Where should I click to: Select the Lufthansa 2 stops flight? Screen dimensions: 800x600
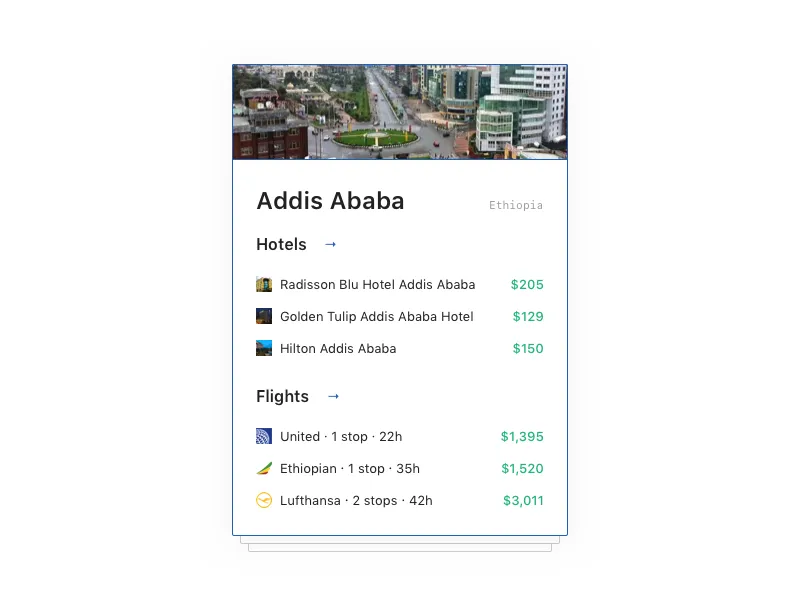355,501
